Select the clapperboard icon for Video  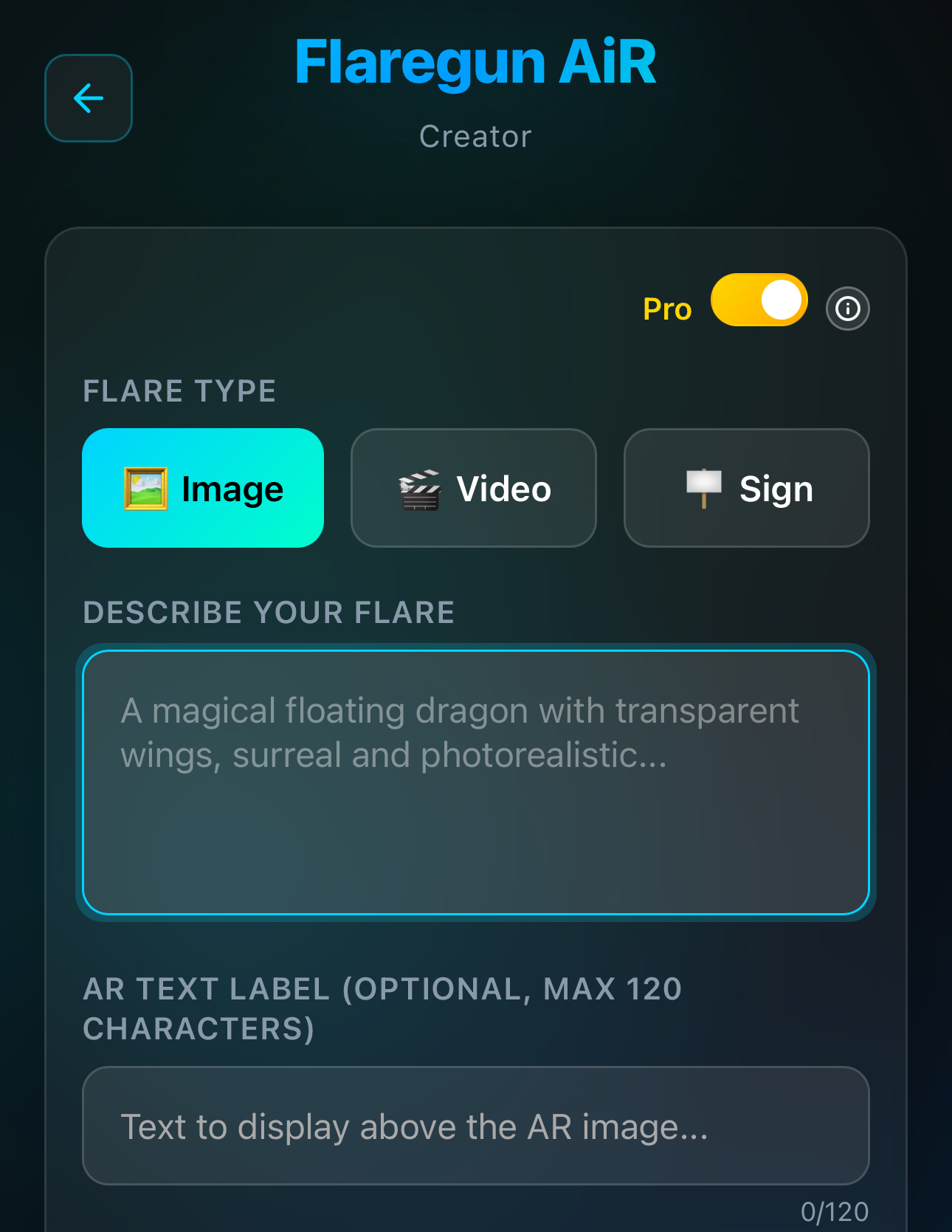point(419,488)
